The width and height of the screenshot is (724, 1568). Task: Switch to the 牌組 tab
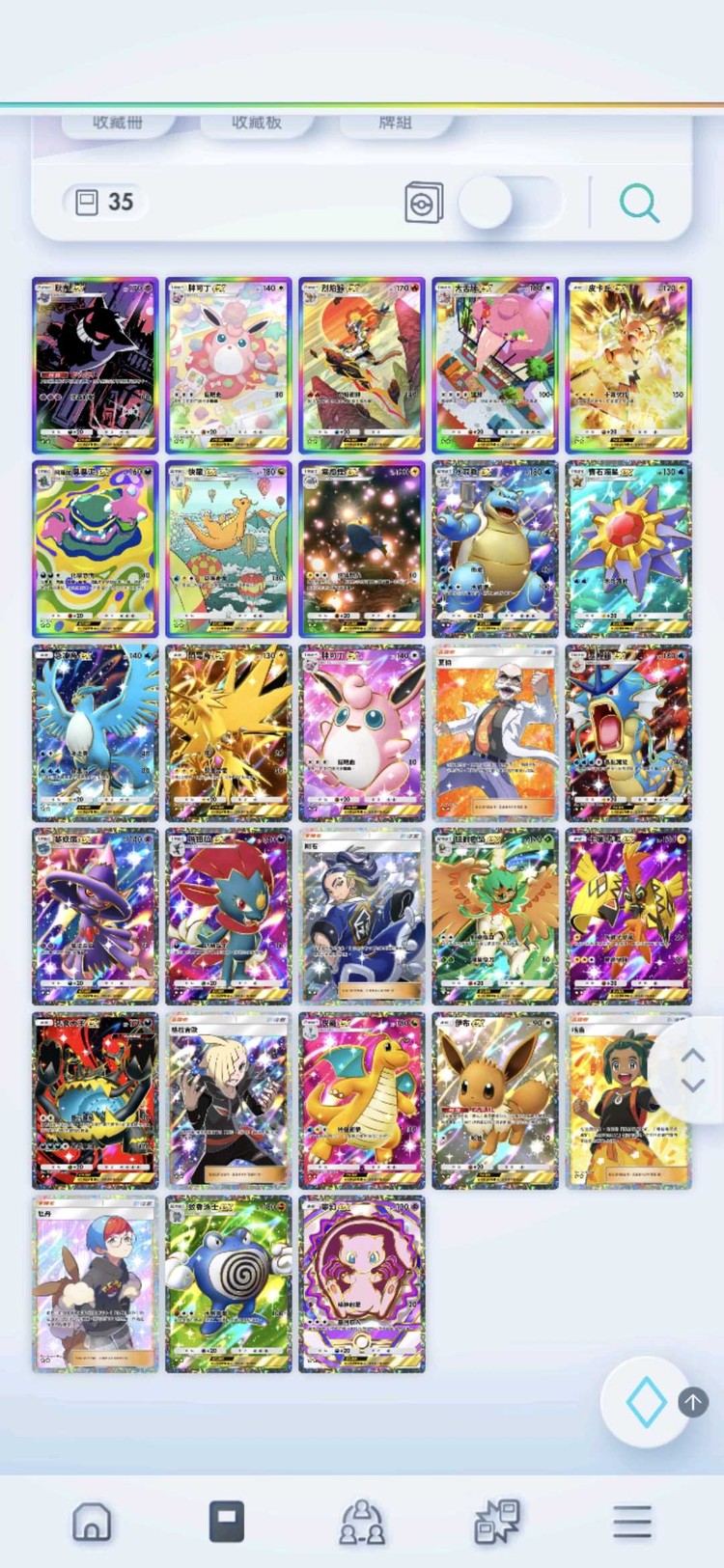[395, 123]
